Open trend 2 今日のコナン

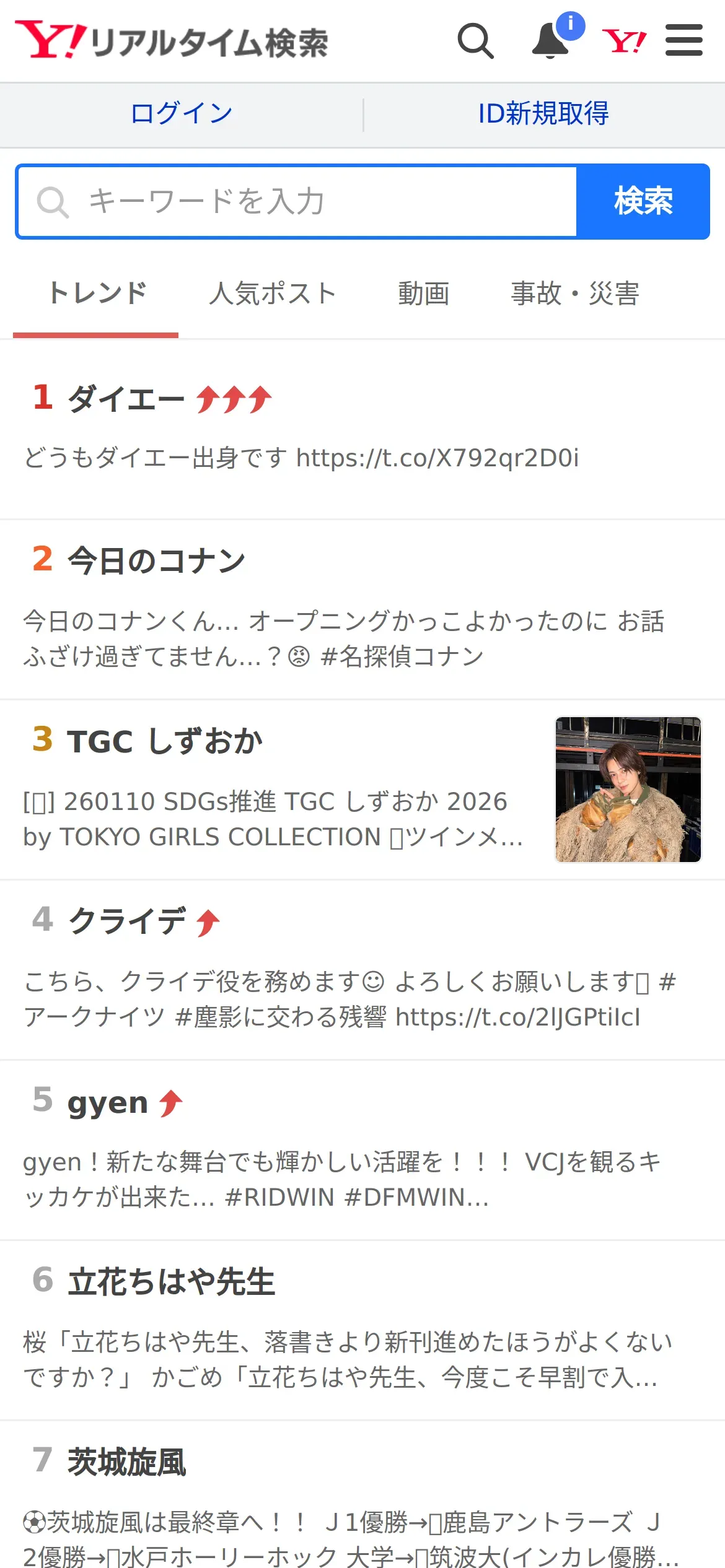pos(156,561)
